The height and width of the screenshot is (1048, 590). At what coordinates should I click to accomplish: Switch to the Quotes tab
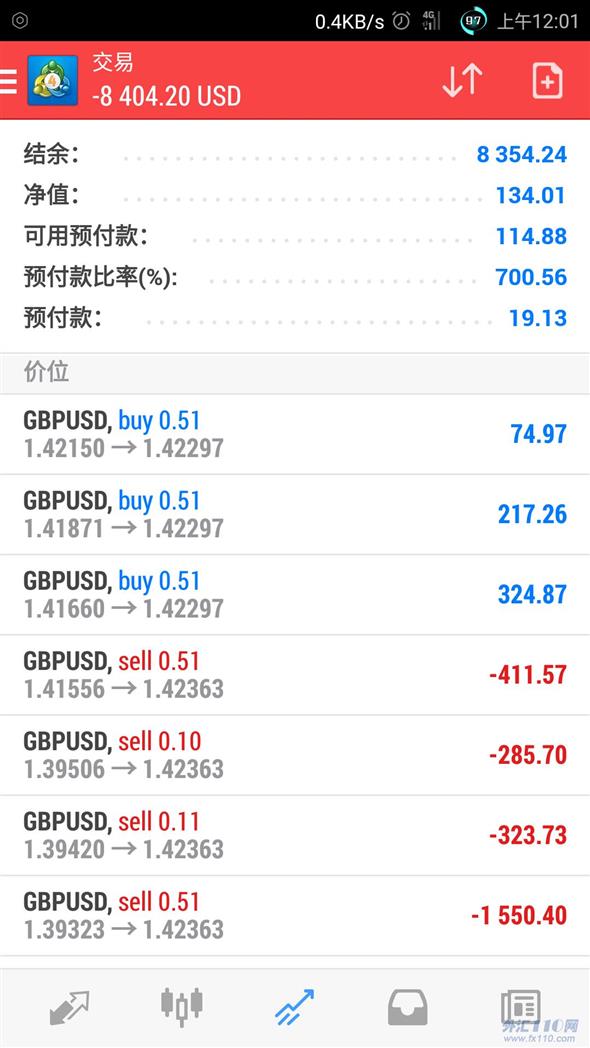pyautogui.click(x=69, y=1007)
